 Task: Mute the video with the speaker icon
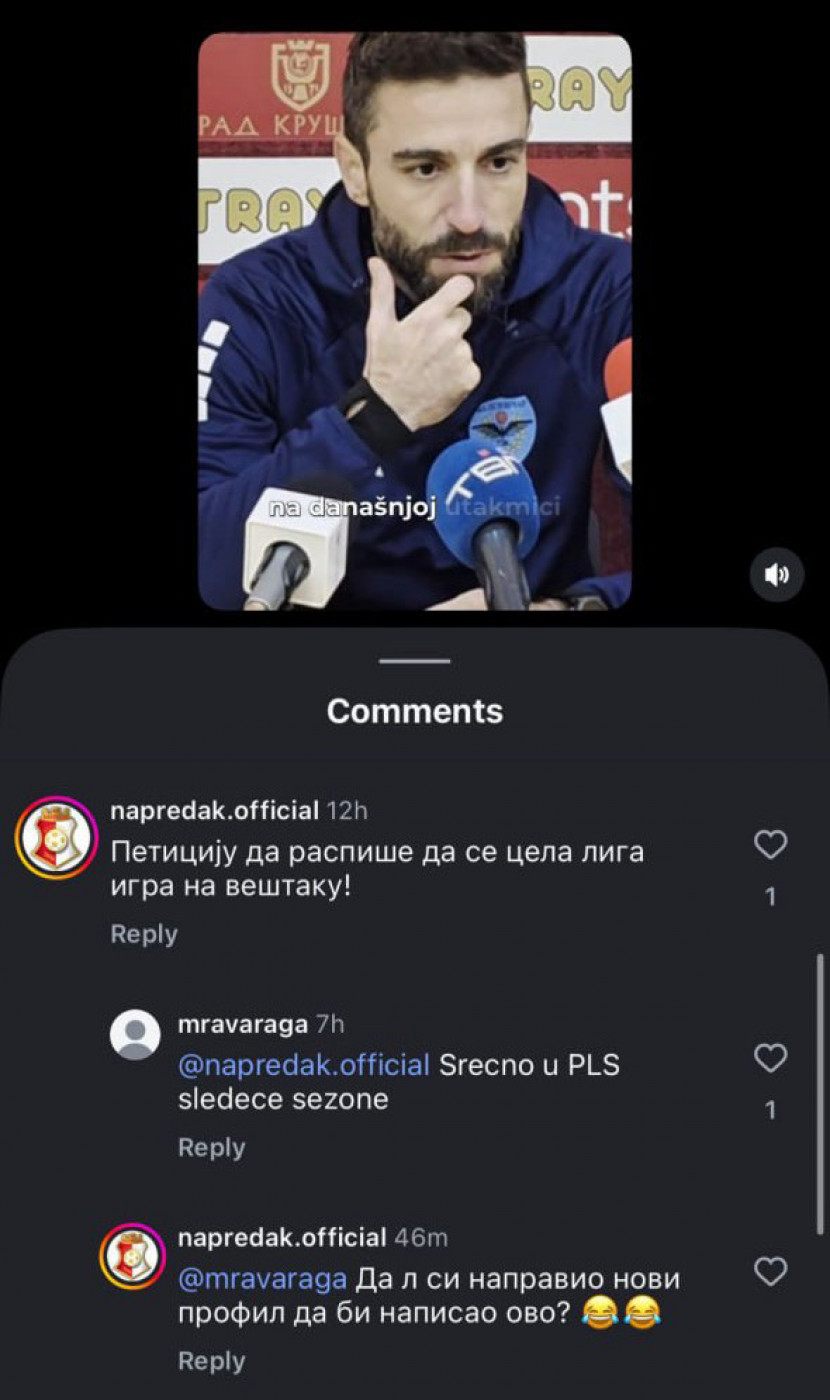(x=777, y=574)
